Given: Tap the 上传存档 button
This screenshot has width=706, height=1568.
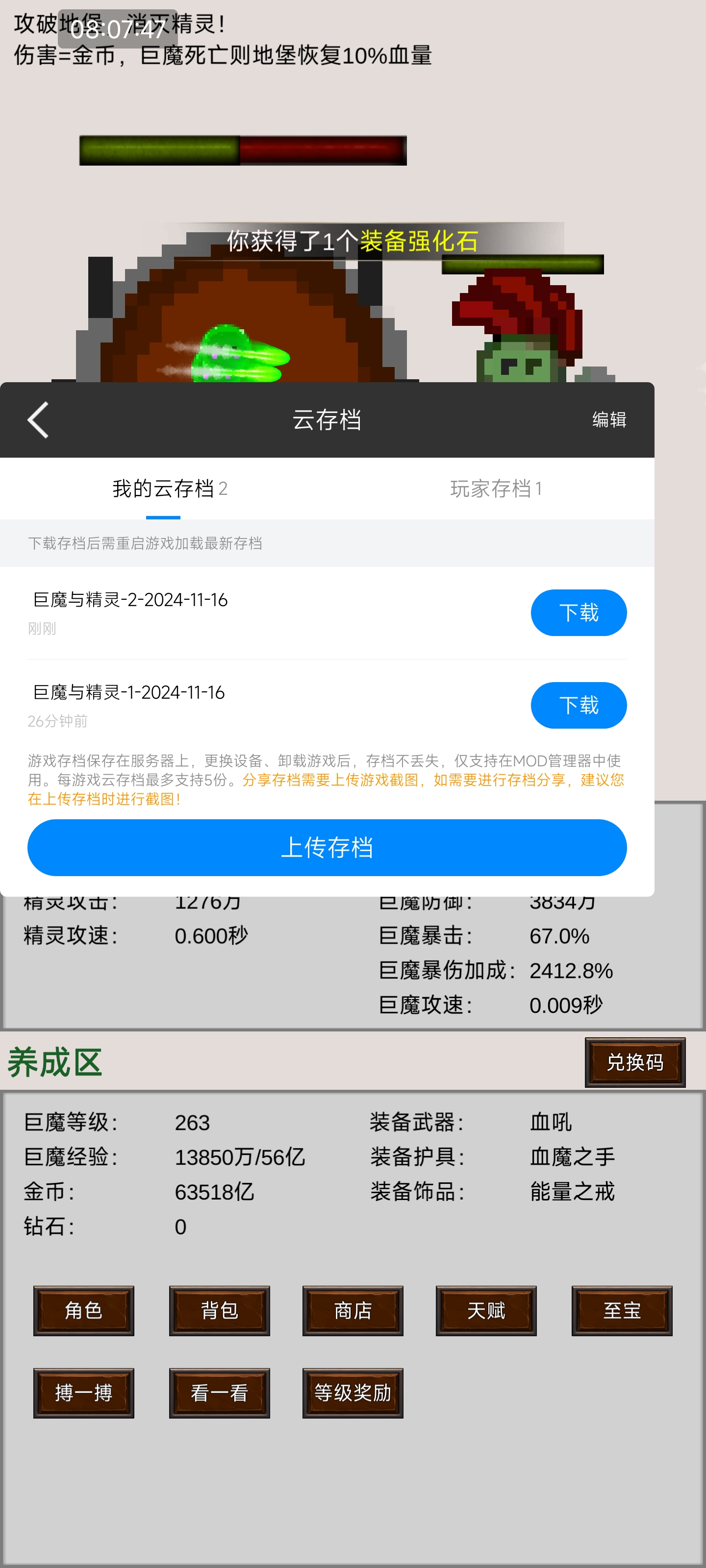Looking at the screenshot, I should tap(327, 847).
